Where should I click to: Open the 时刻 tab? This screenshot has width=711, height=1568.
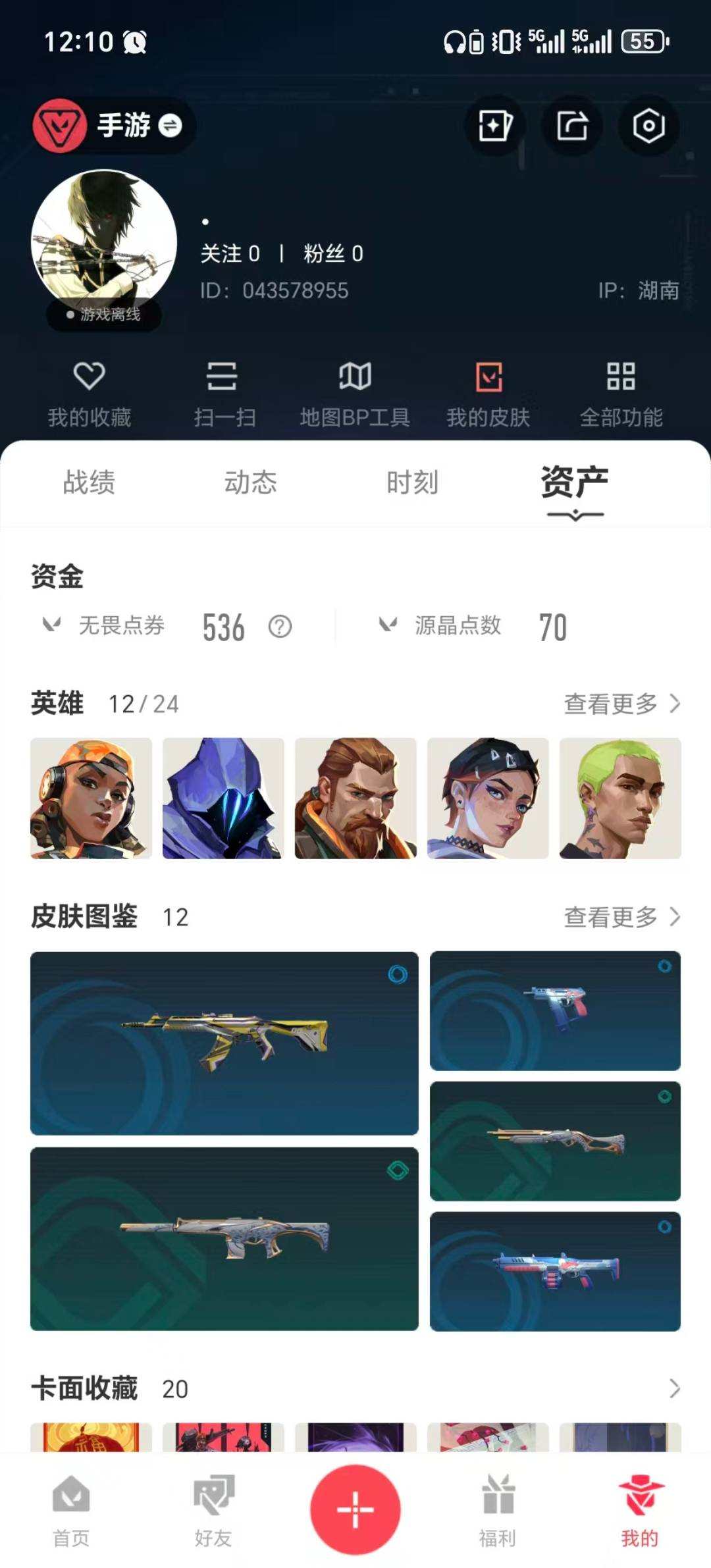411,484
